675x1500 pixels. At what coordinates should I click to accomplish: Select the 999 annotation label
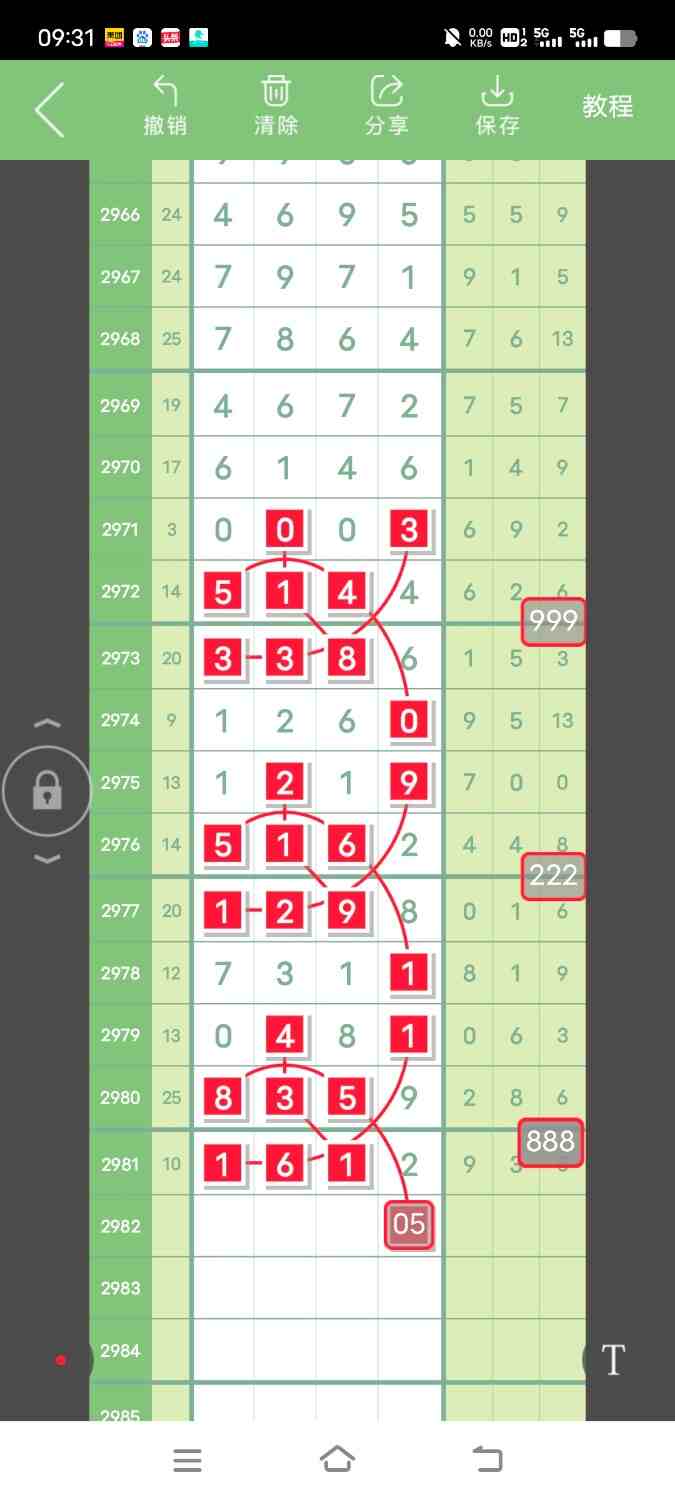(553, 622)
